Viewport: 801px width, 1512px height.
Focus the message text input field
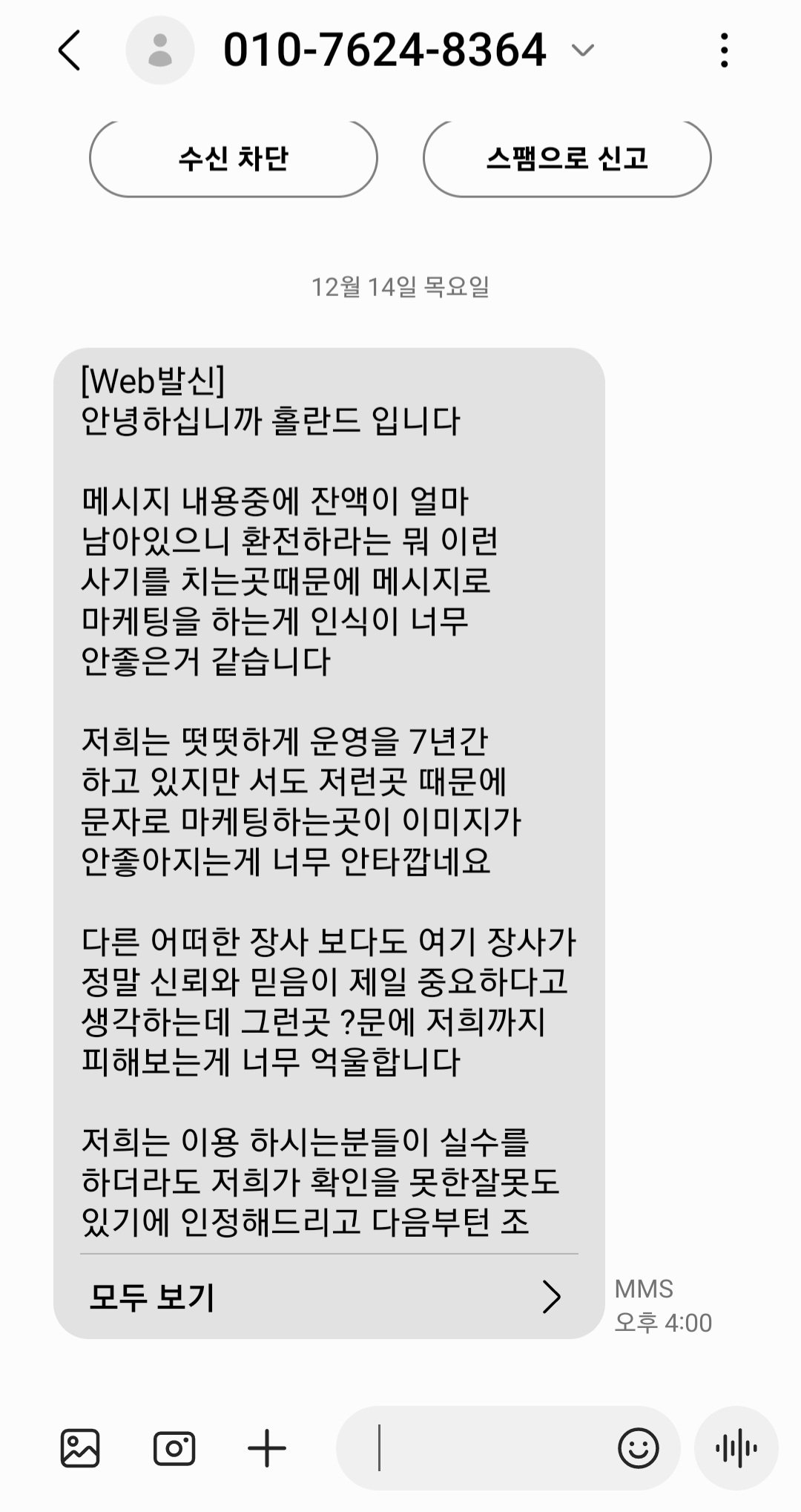point(489,1447)
